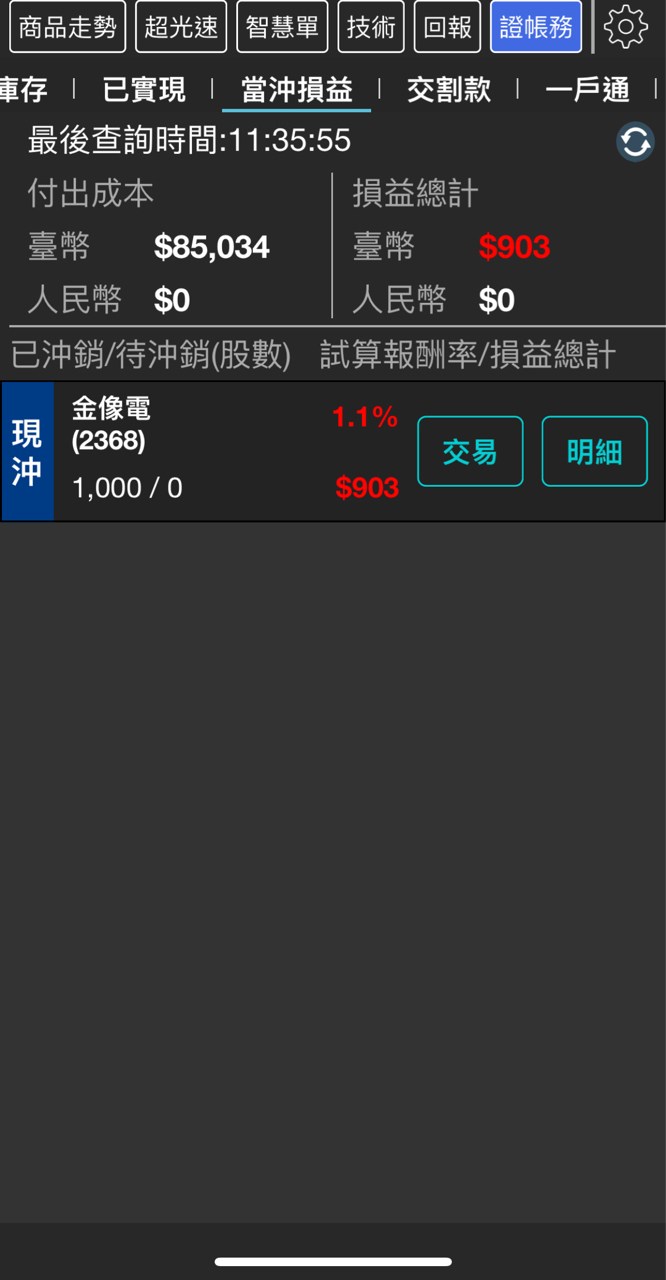Select the 當沖損益 tab
The width and height of the screenshot is (666, 1280).
296,90
